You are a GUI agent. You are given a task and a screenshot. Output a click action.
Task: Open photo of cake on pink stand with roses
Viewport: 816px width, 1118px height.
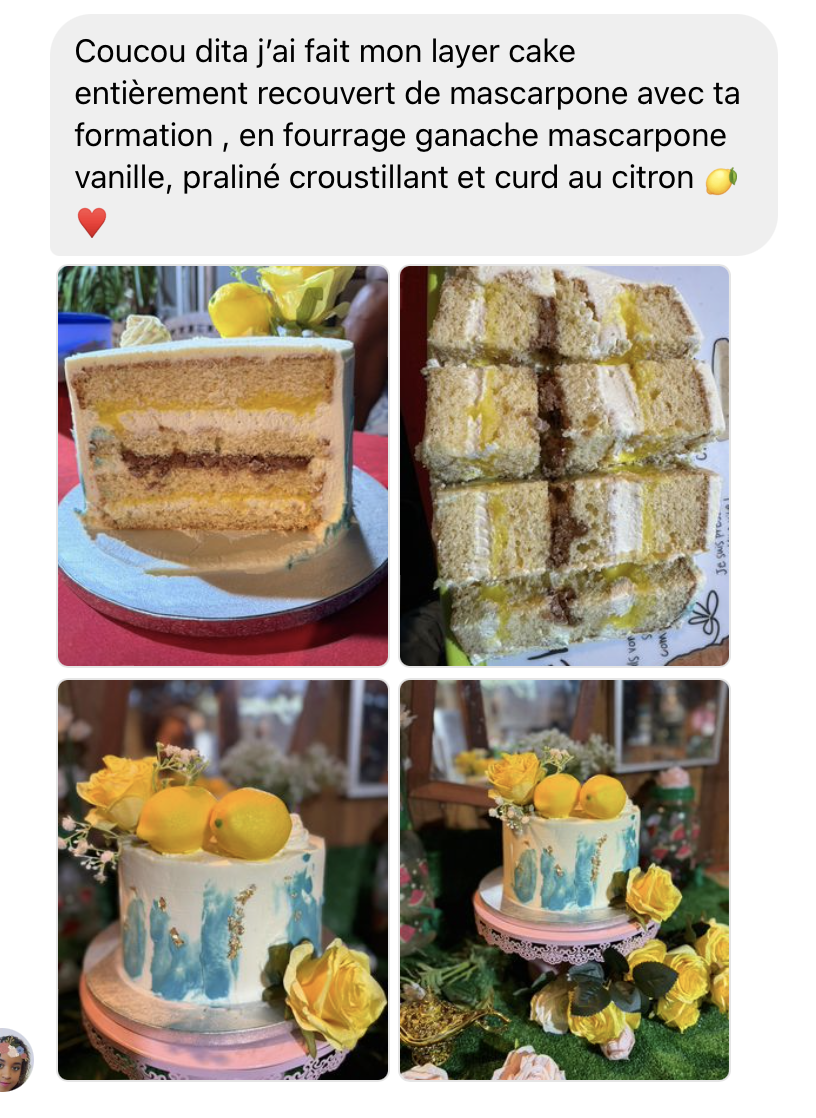[565, 879]
